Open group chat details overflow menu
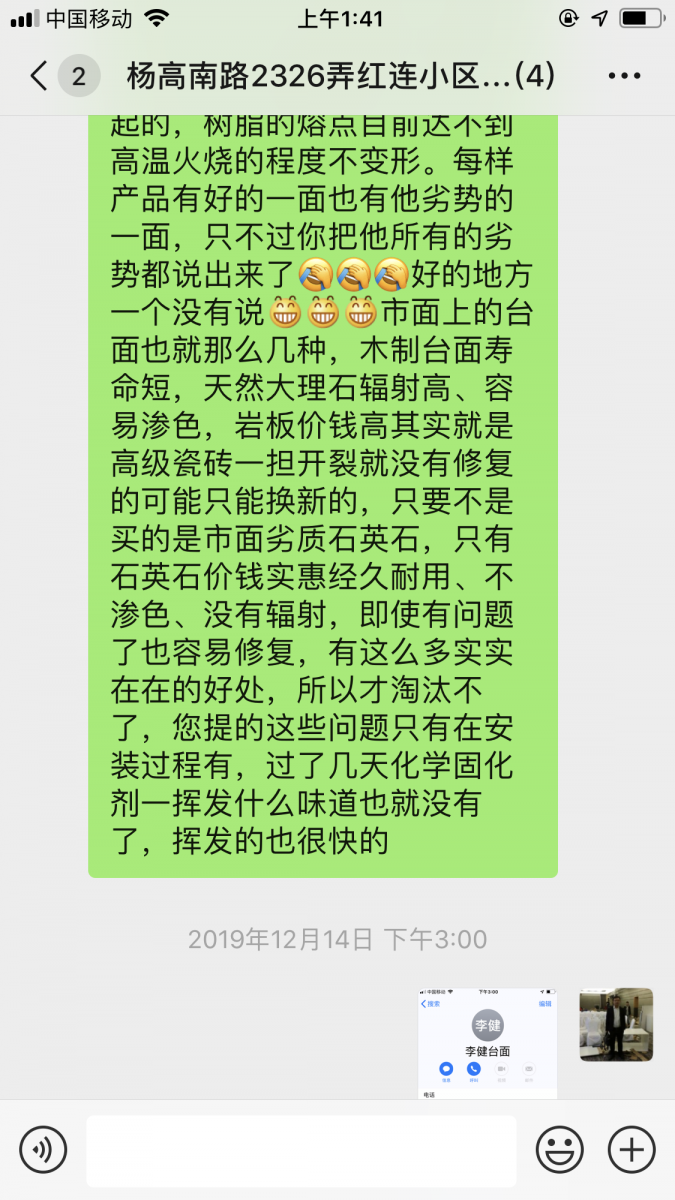This screenshot has width=675, height=1200. [x=624, y=76]
